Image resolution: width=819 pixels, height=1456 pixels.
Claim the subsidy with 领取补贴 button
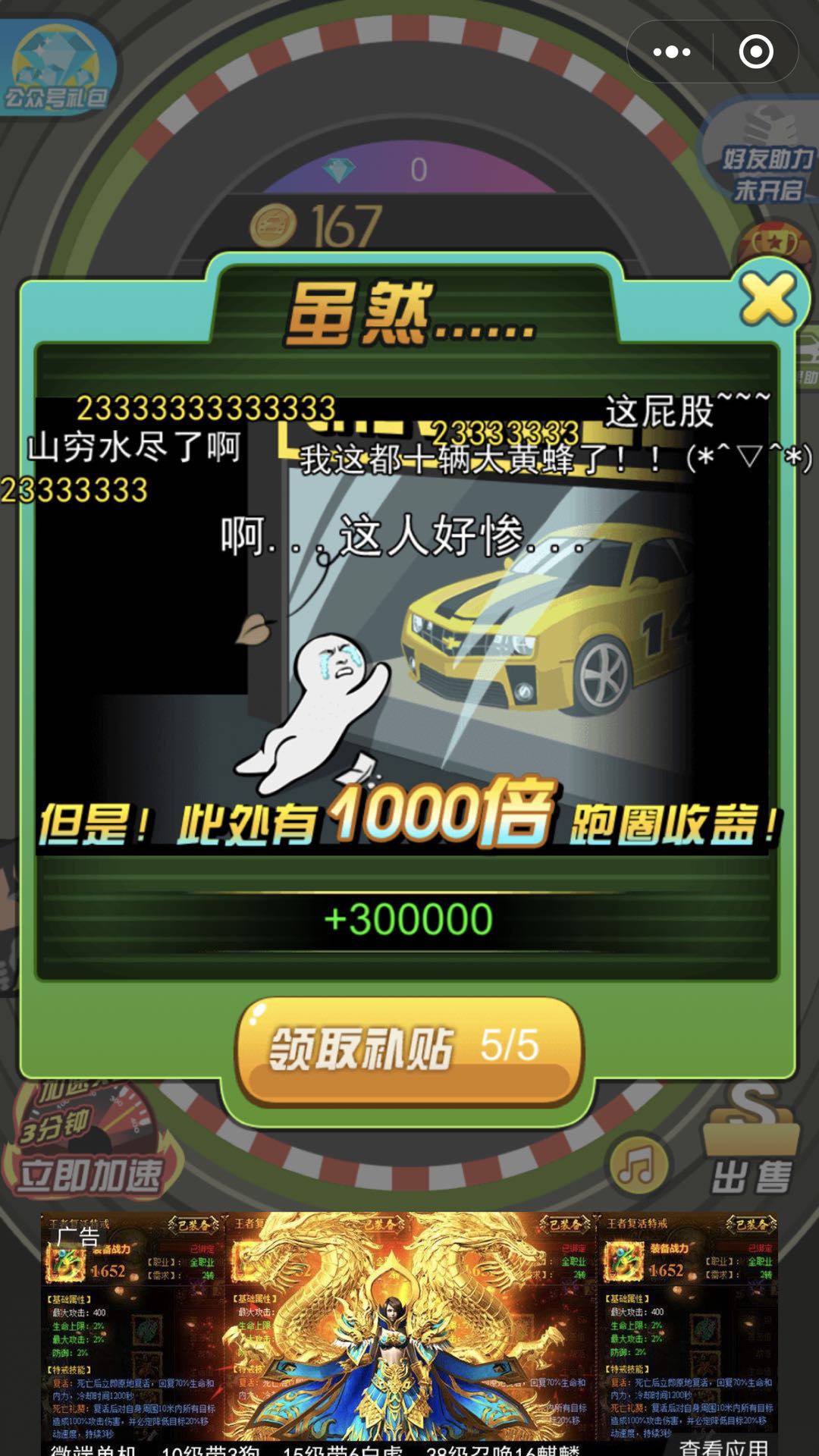(409, 1049)
